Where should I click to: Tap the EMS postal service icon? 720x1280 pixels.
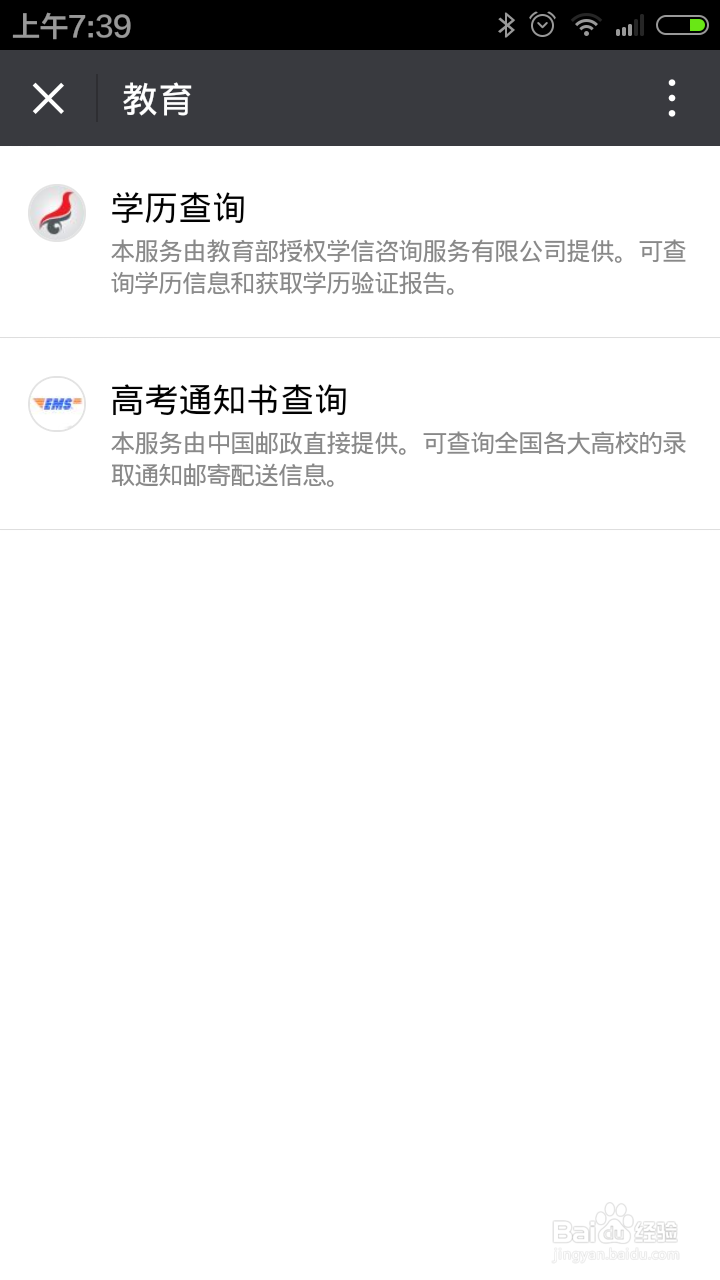57,404
